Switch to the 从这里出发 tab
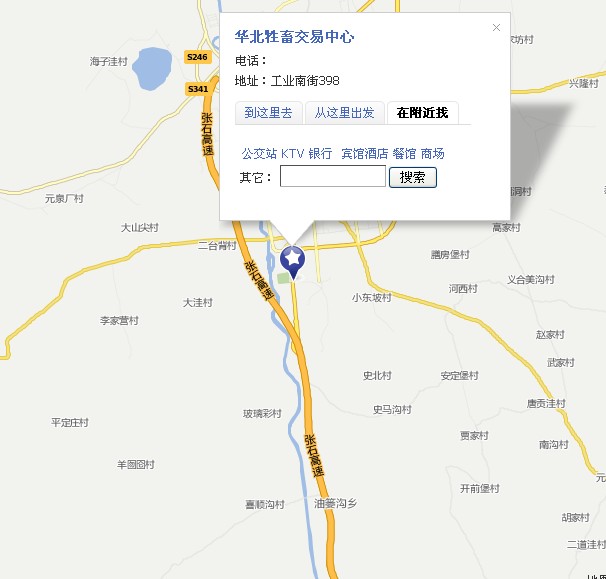 (344, 113)
